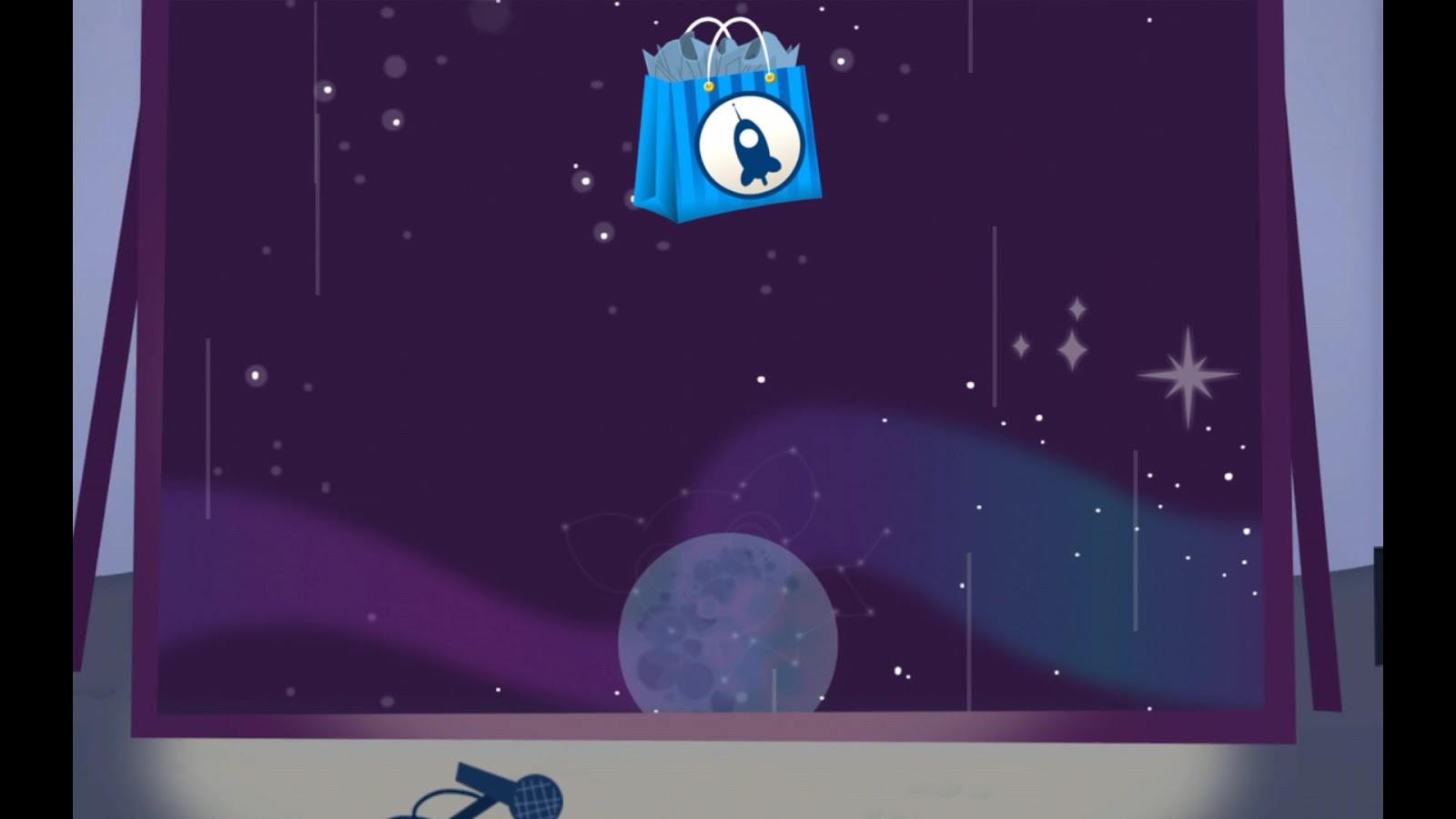This screenshot has width=1456, height=819.
Task: Tap the blue rocket shopping bag
Action: tap(726, 136)
